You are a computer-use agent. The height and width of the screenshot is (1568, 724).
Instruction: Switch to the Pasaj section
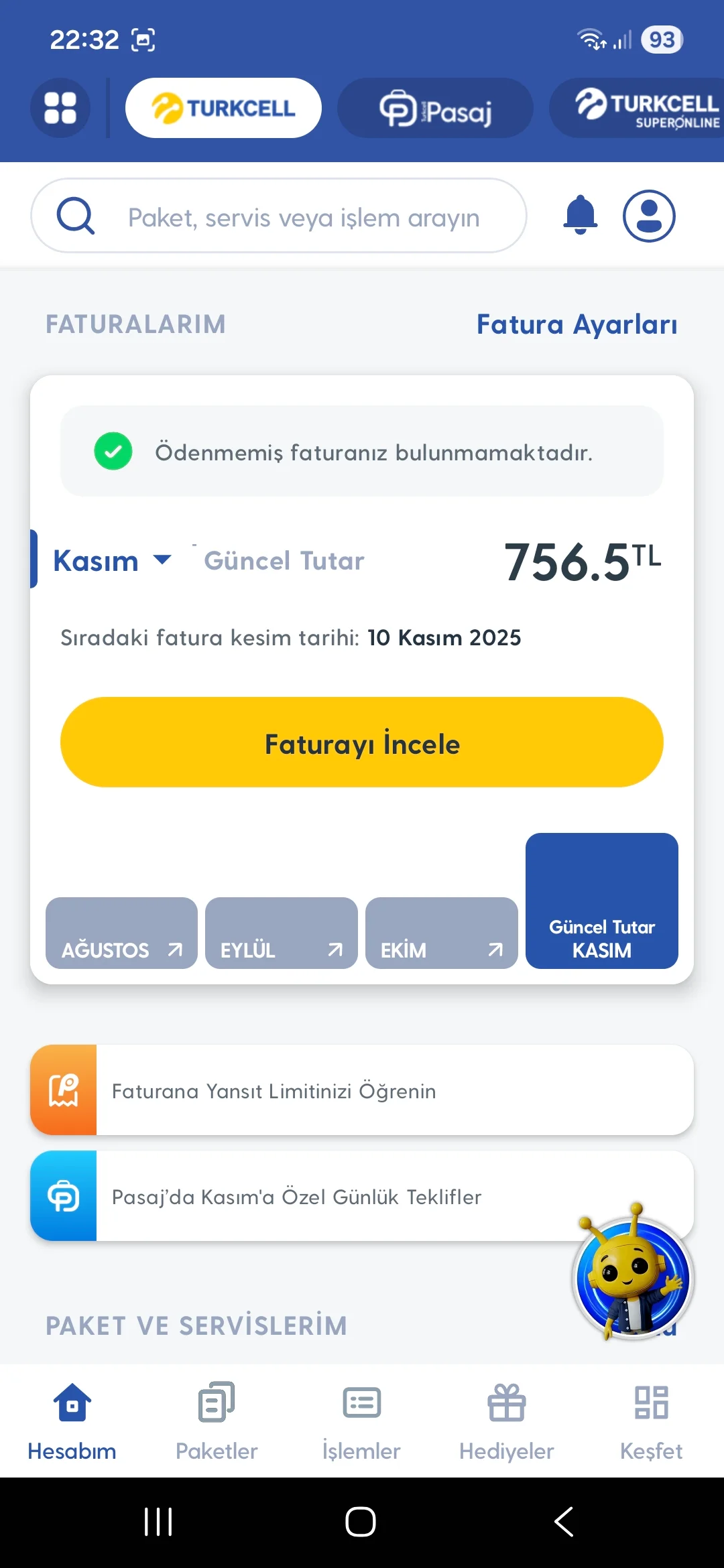(x=435, y=109)
